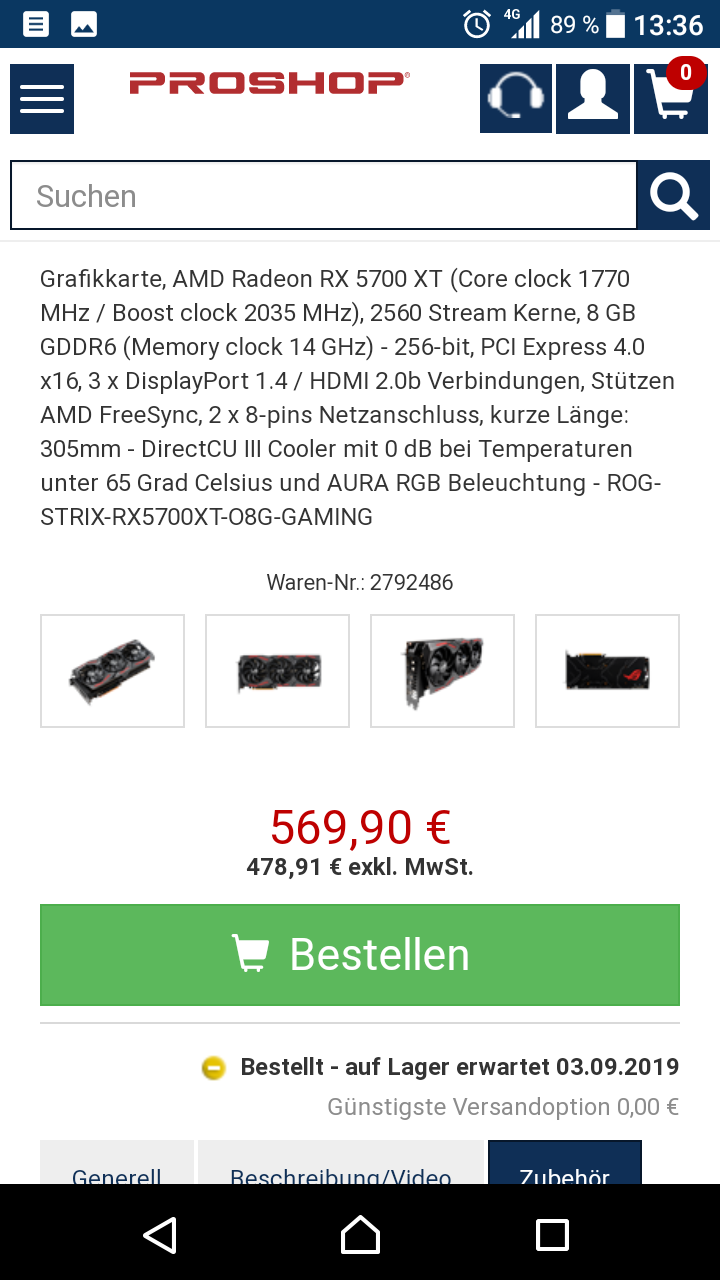Contact customer support via headset icon
720x1280 pixels.
click(x=516, y=99)
